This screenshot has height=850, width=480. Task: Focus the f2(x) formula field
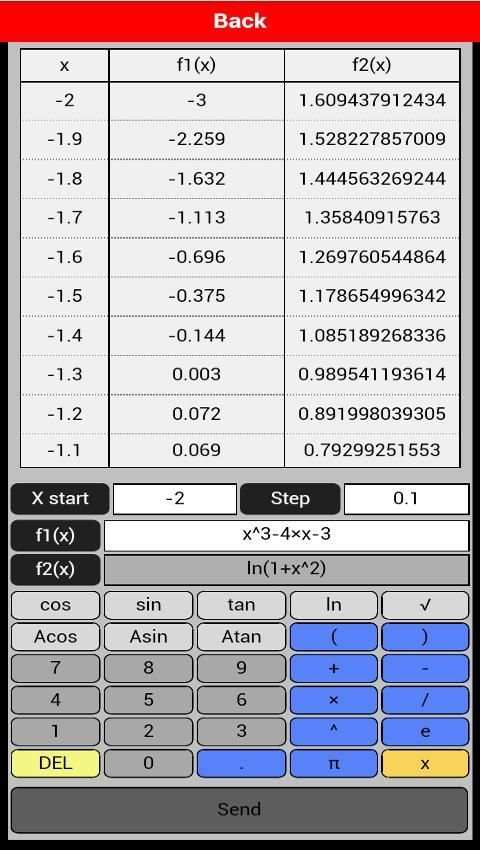coord(286,569)
